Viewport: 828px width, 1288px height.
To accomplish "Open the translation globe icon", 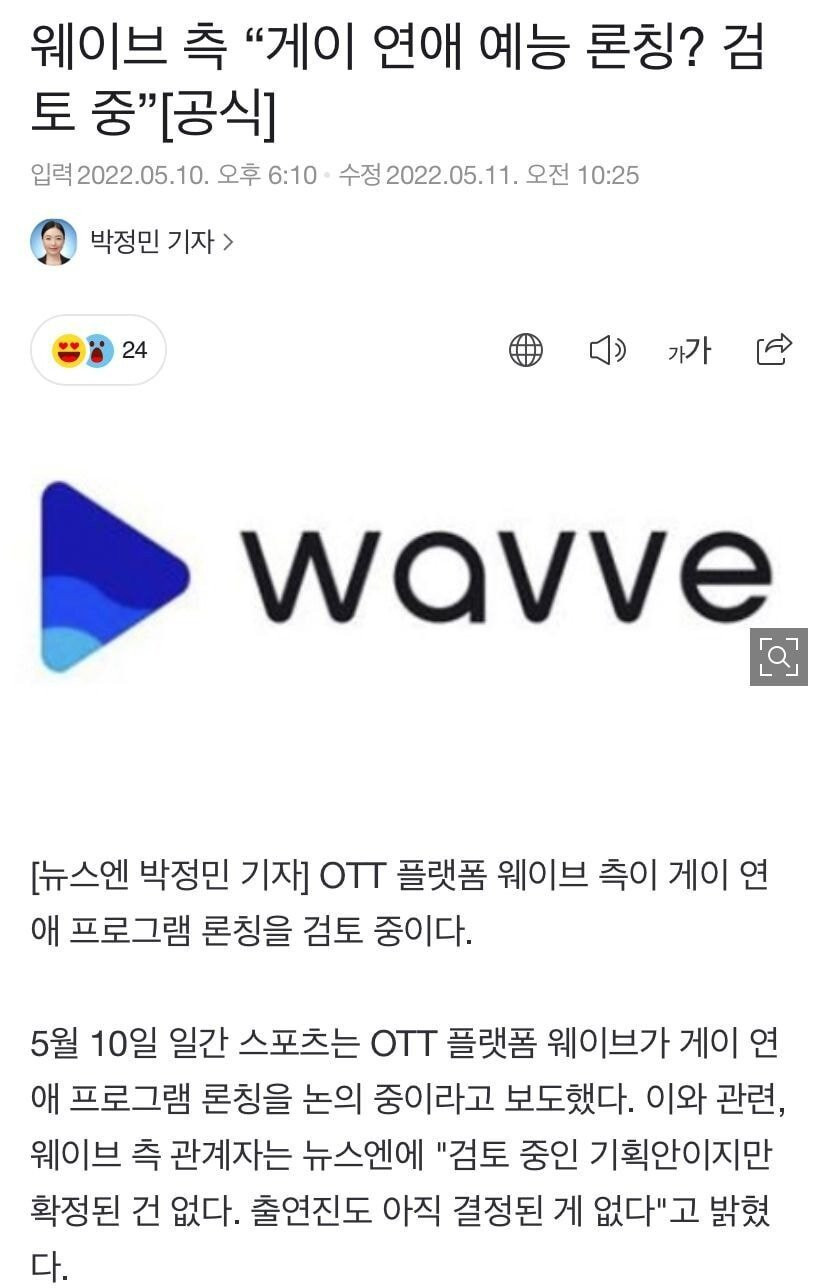I will [526, 350].
